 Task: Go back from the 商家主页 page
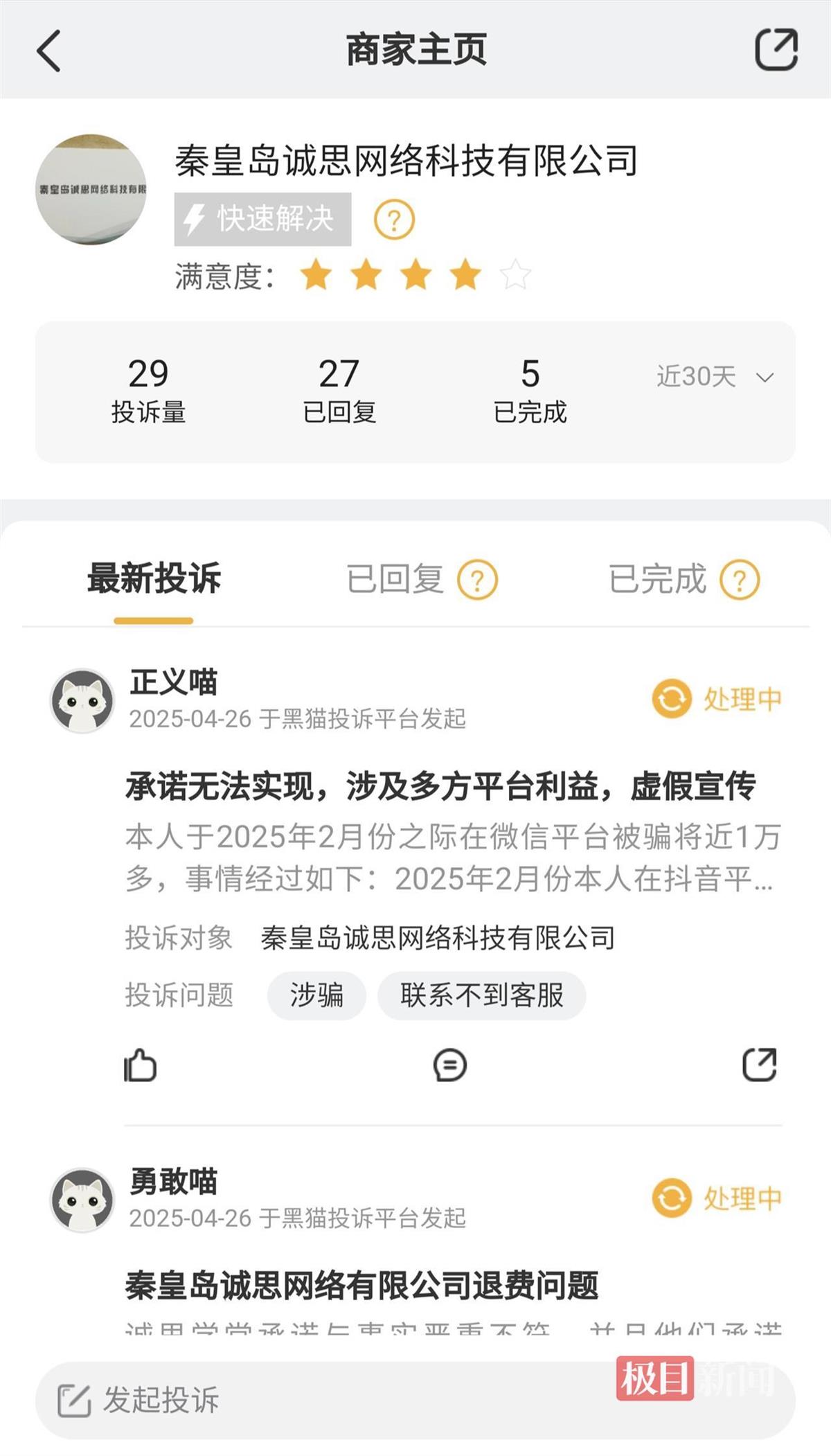click(49, 51)
